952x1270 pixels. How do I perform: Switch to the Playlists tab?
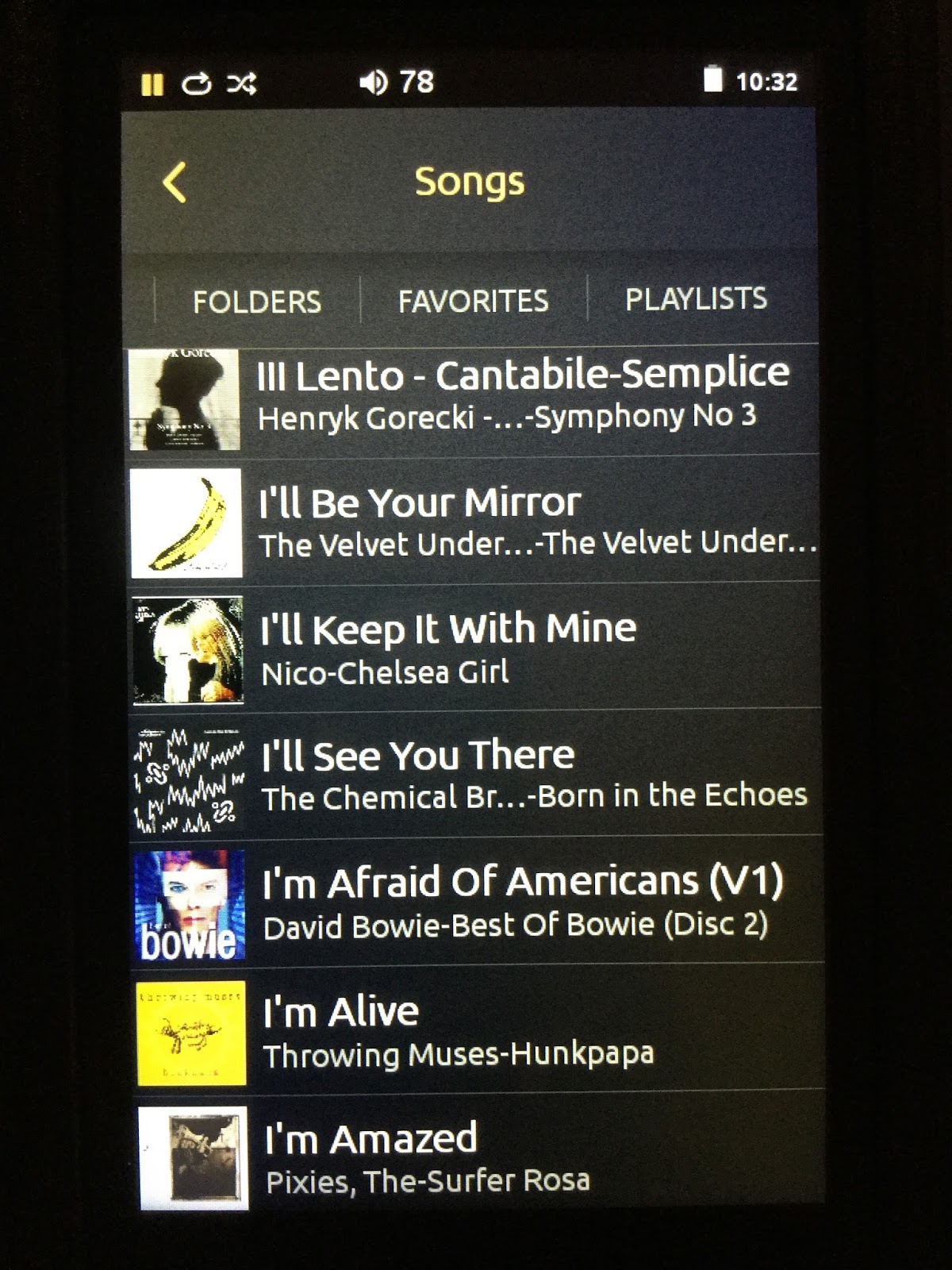[x=696, y=299]
